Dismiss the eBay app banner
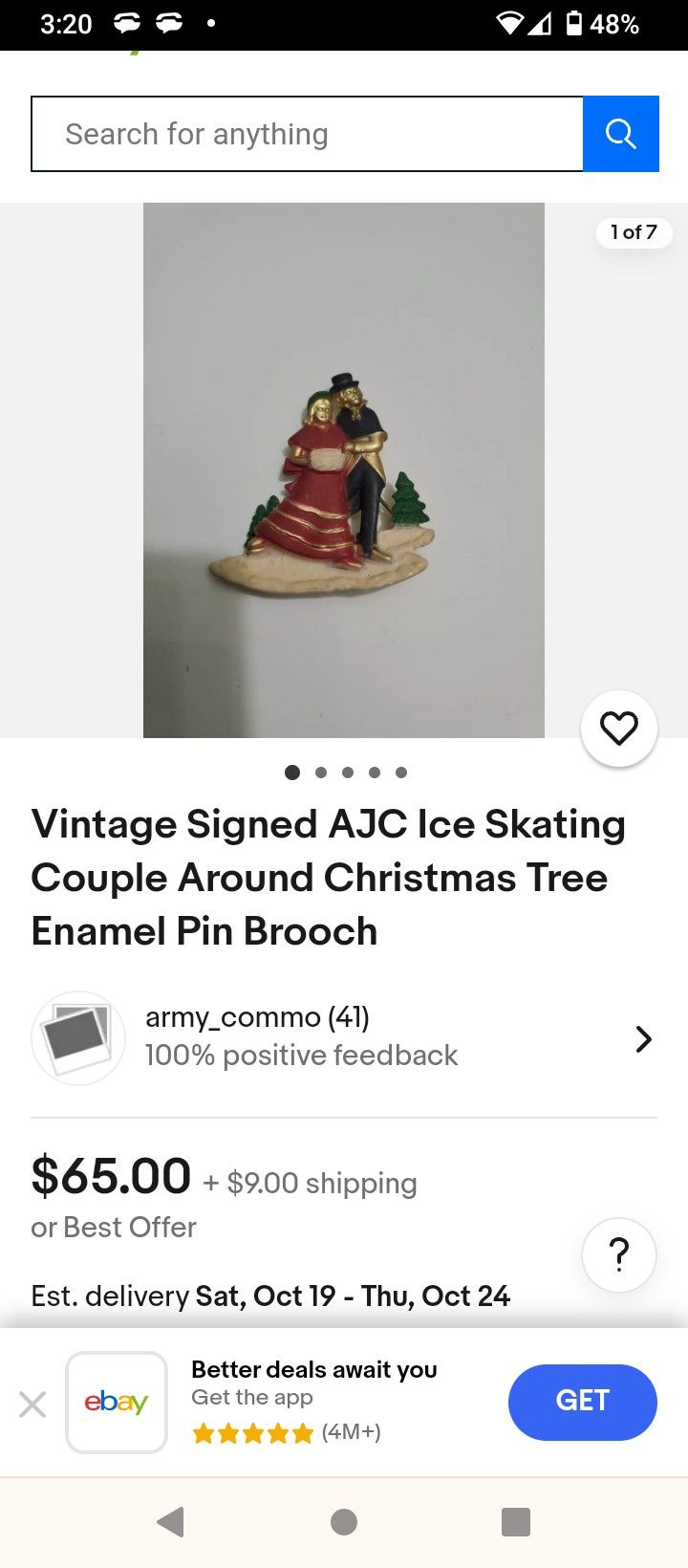This screenshot has width=688, height=1568. coord(32,1404)
